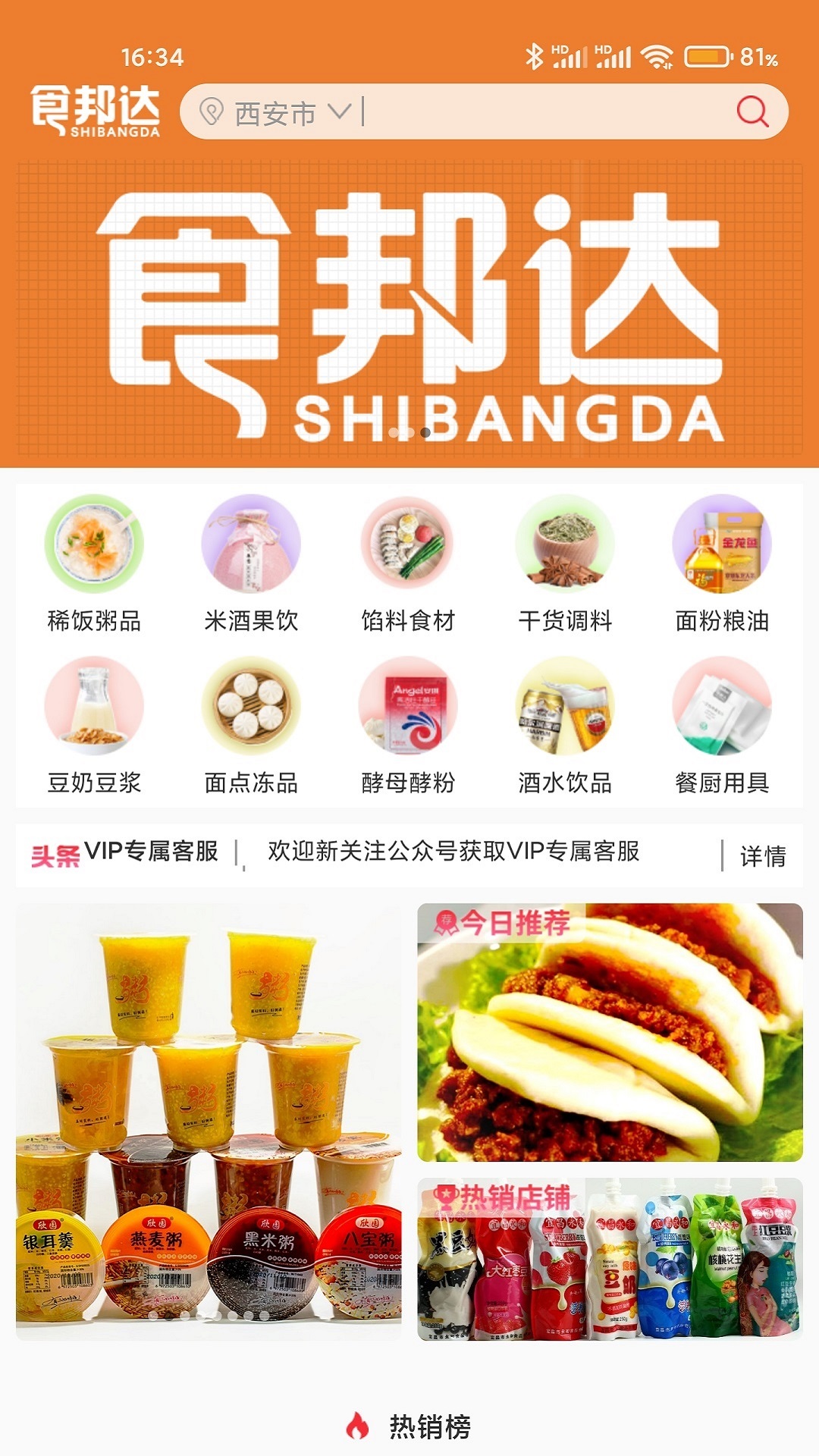Browse the 酒水饮品 category
This screenshot has width=819, height=1456.
565,726
